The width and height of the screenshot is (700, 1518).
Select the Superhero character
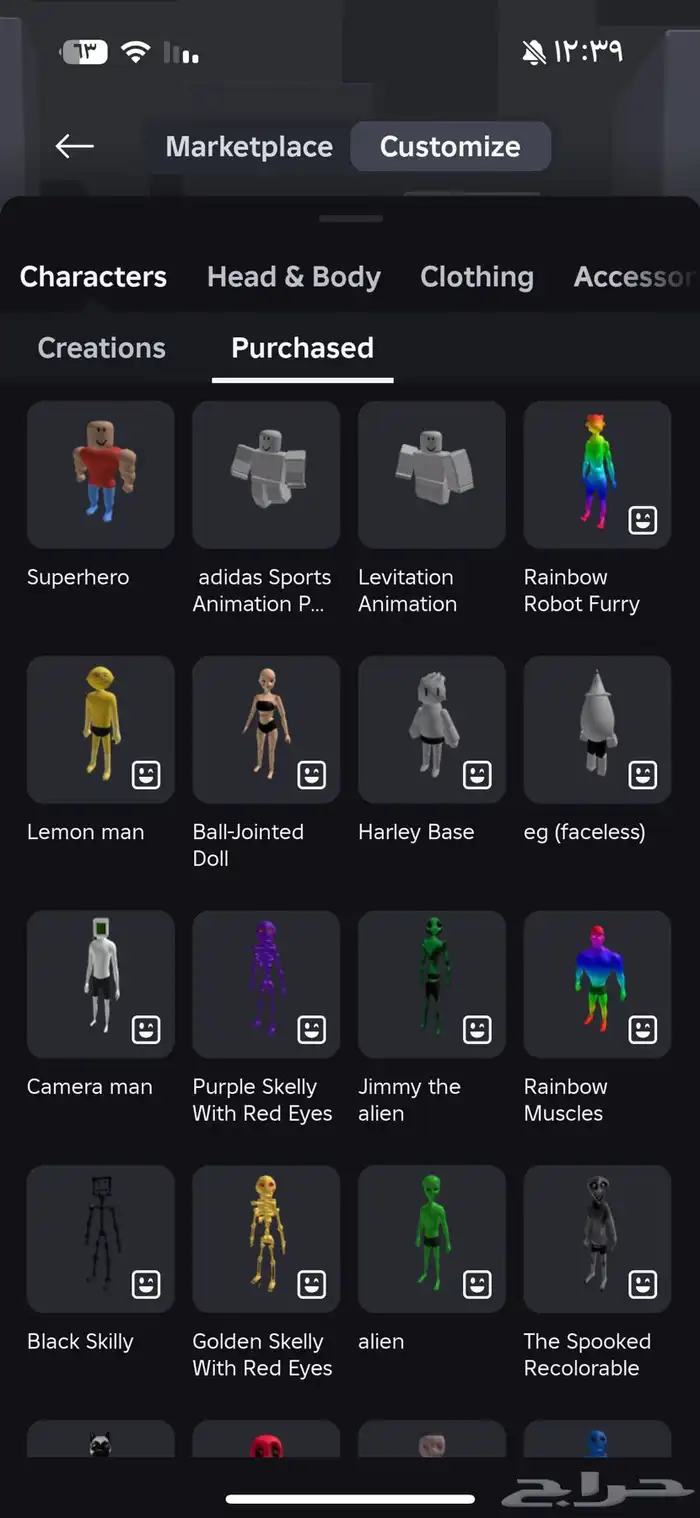click(101, 475)
